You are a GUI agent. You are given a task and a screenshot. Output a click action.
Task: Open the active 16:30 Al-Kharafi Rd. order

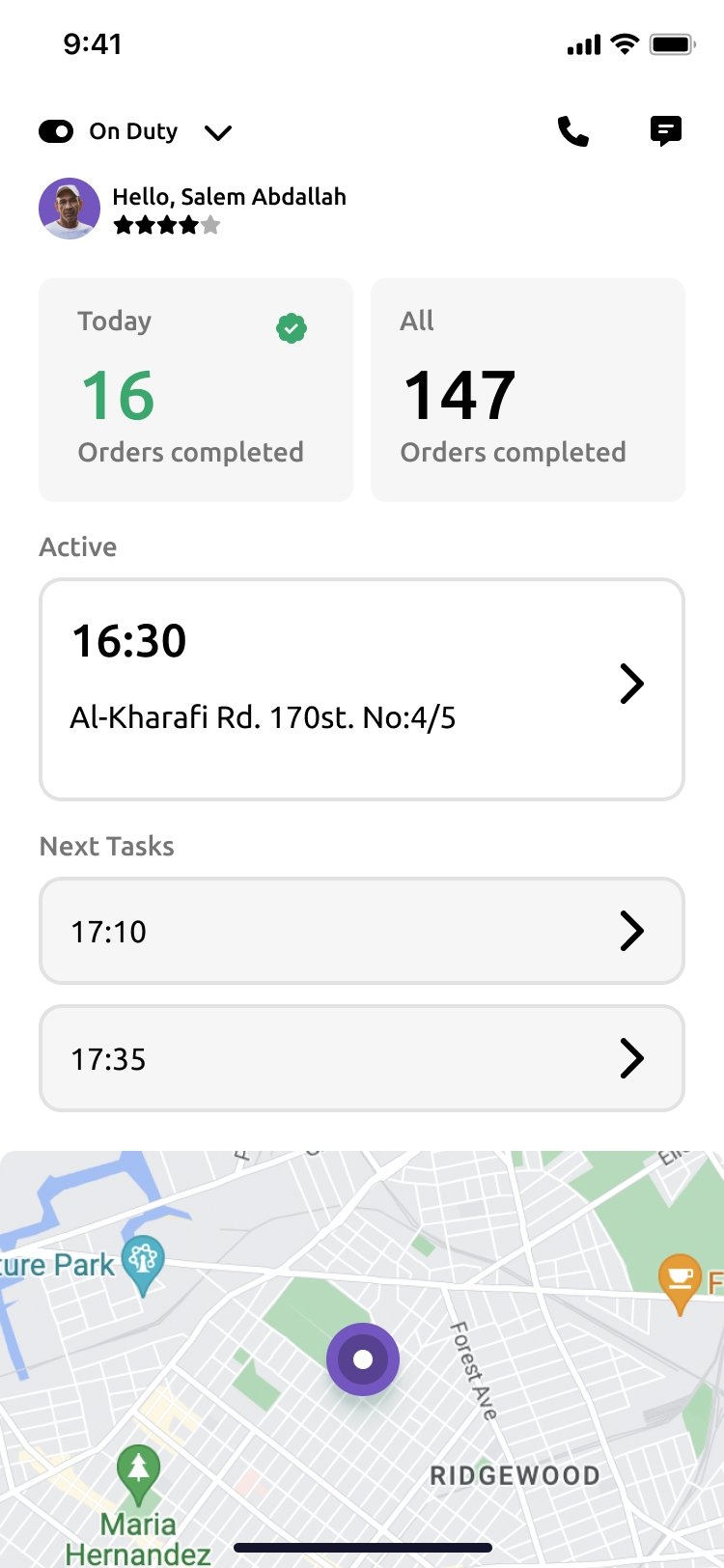point(362,689)
